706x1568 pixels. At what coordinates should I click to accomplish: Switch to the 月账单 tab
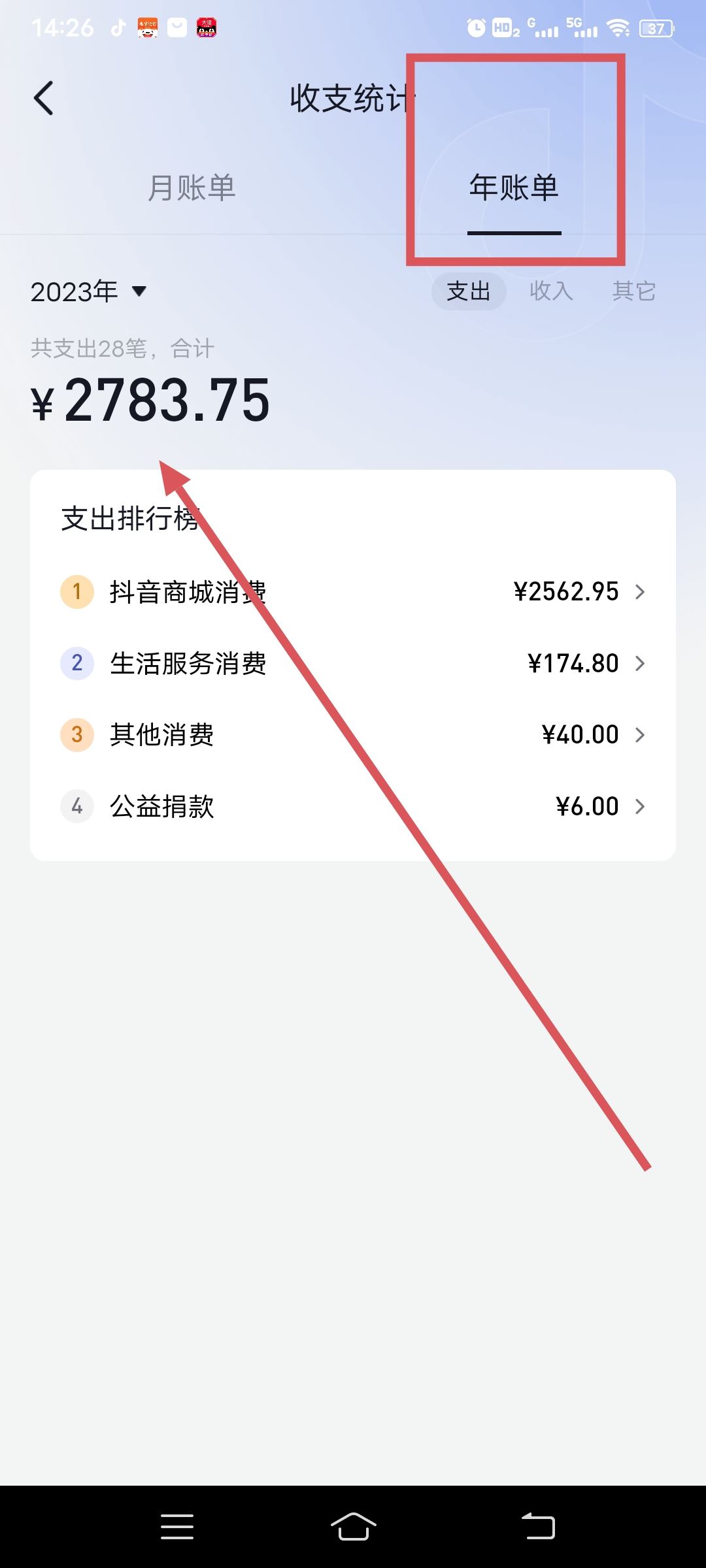193,188
